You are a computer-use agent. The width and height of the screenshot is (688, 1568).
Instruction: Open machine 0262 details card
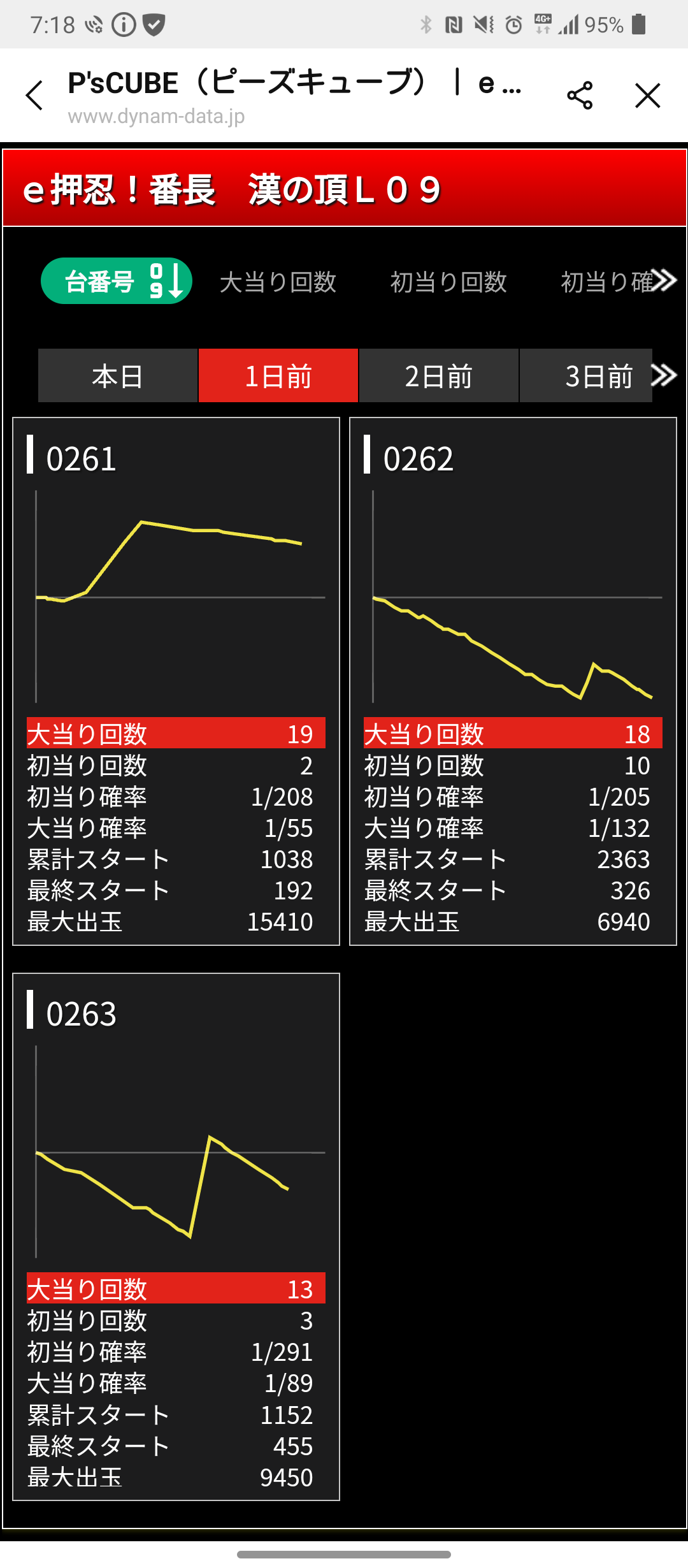pyautogui.click(x=513, y=681)
